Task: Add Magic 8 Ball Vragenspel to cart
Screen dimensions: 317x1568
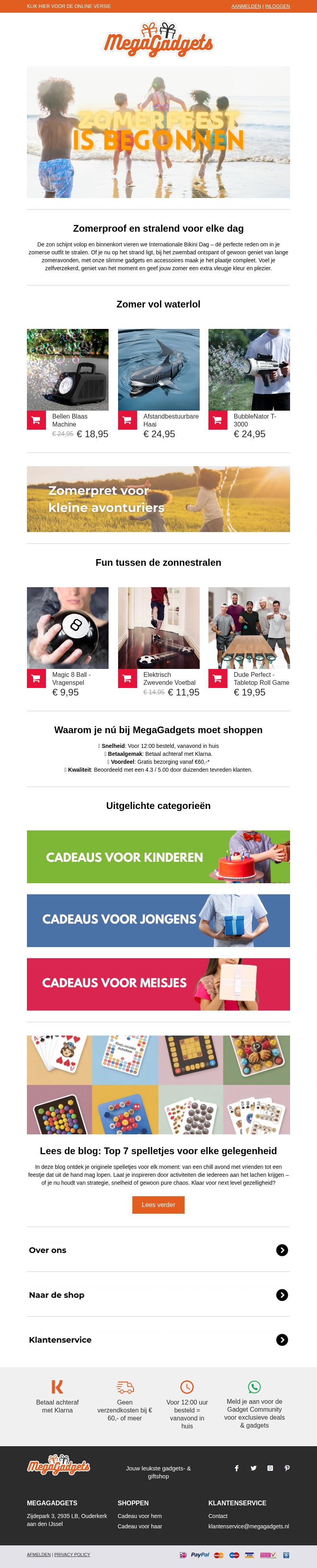Action: [x=36, y=678]
